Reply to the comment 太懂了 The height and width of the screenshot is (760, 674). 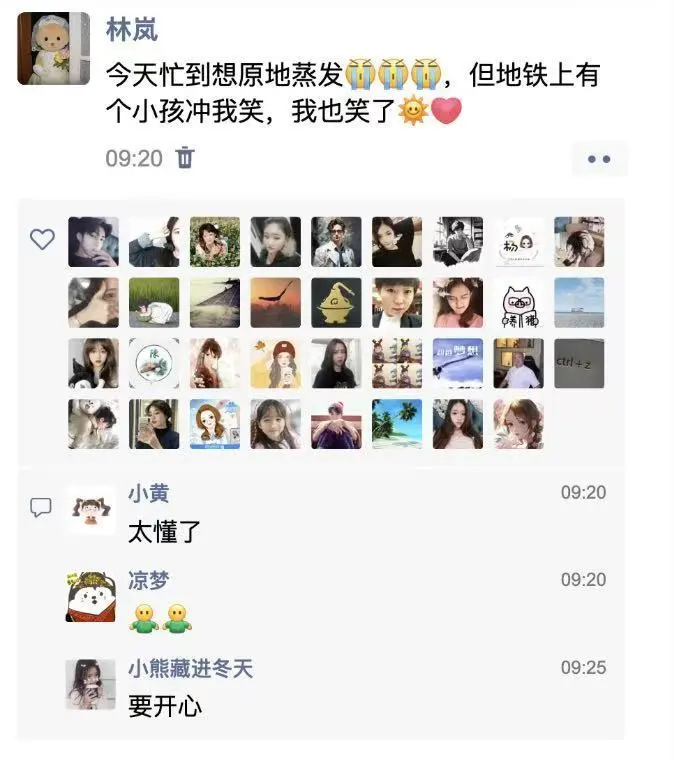coord(165,532)
